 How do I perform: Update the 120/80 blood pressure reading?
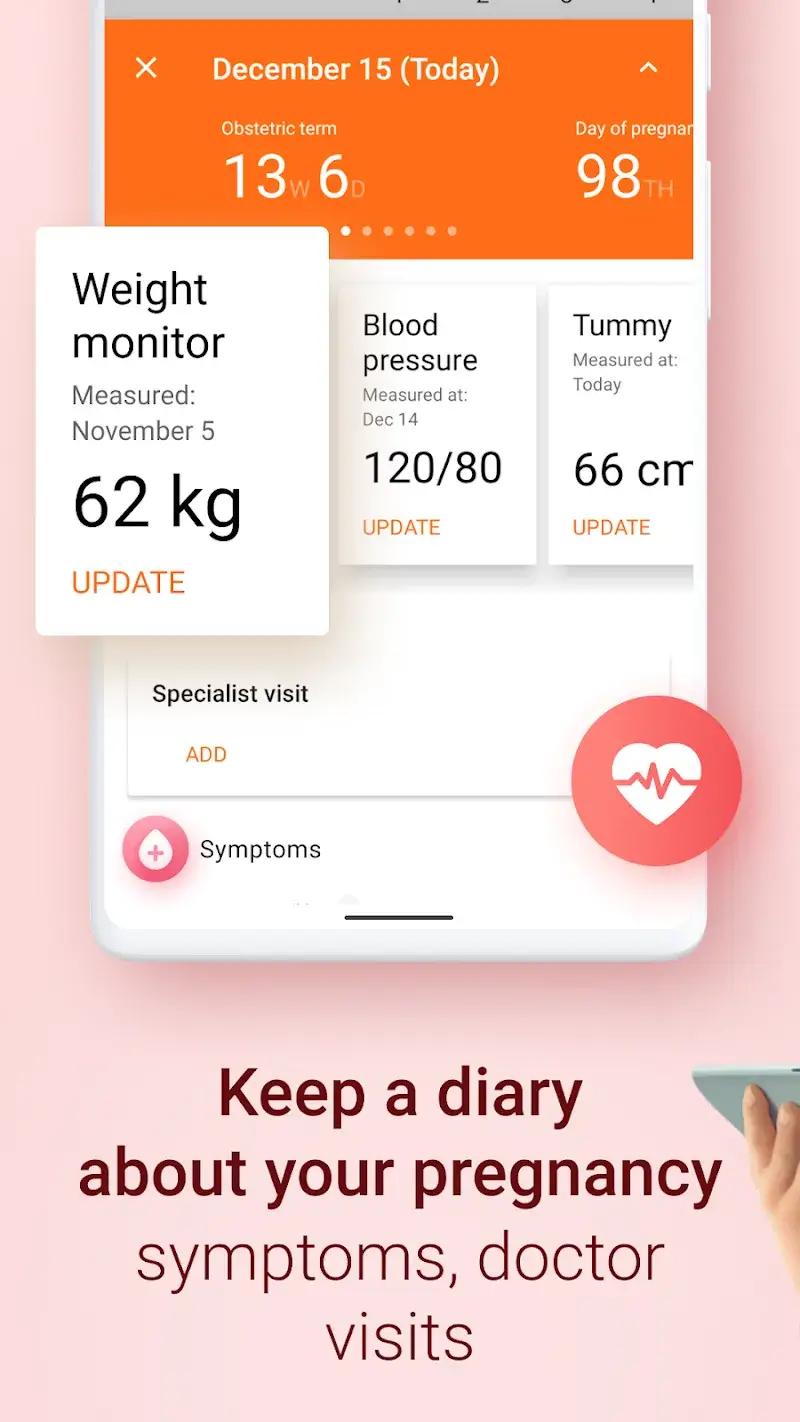coord(401,527)
